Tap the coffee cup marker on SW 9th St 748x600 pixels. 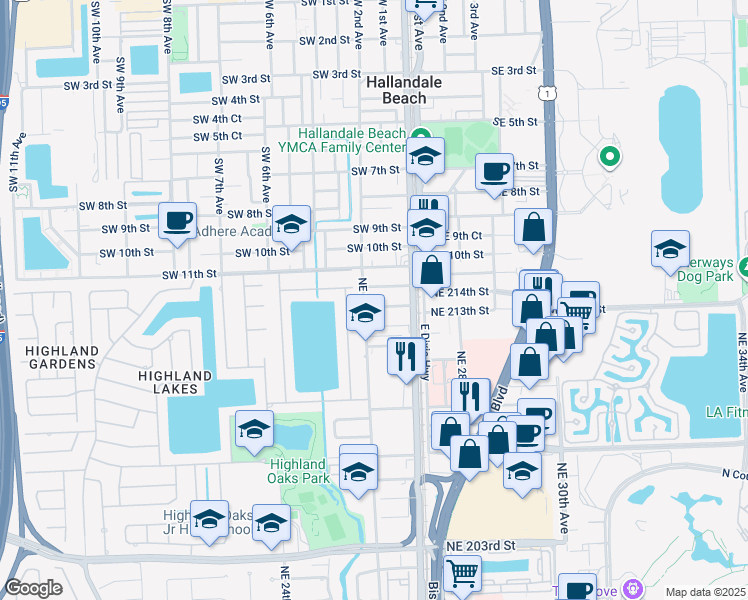point(177,221)
